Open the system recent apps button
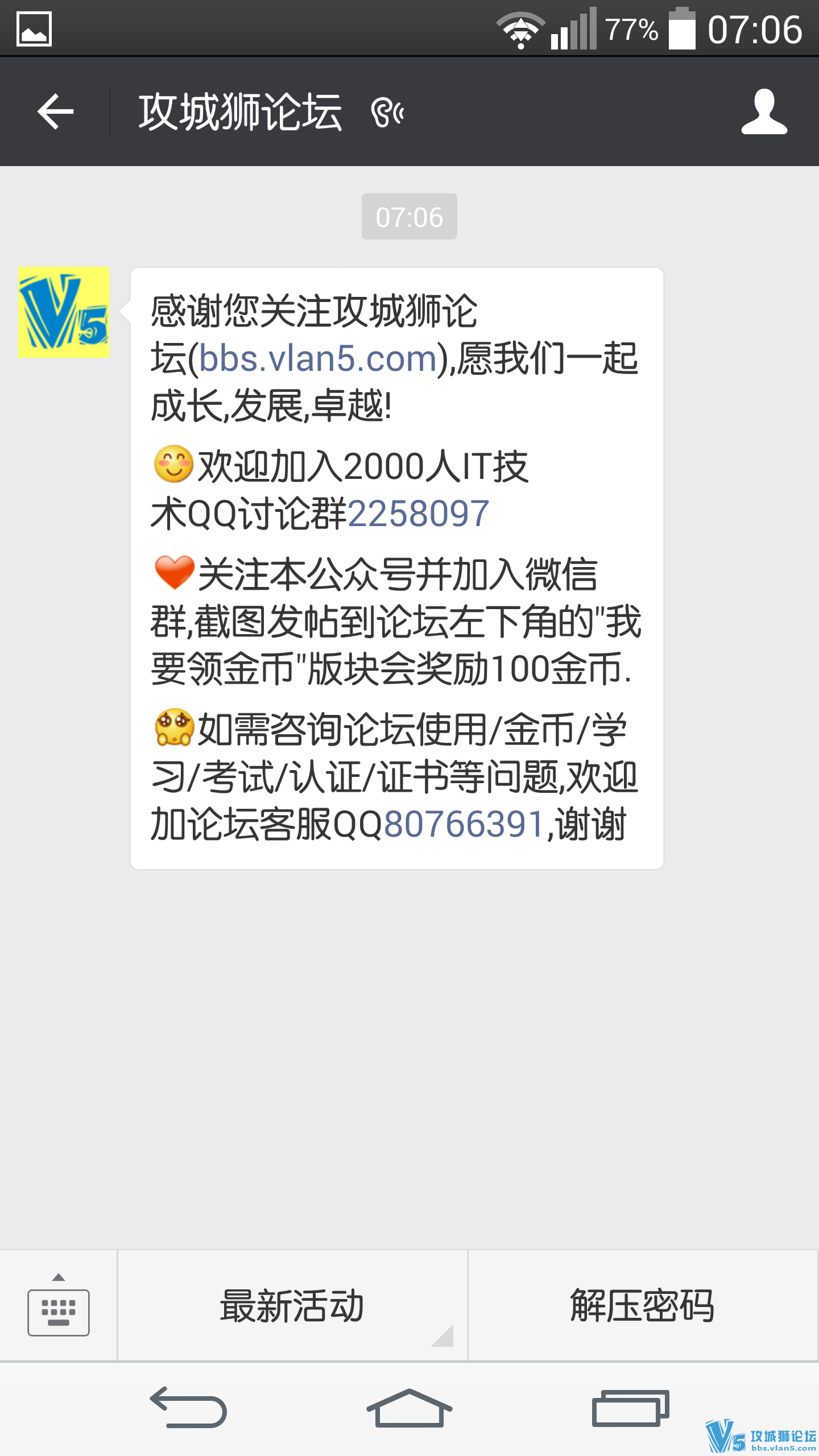Screen dimensions: 819x1456 (x=630, y=1409)
